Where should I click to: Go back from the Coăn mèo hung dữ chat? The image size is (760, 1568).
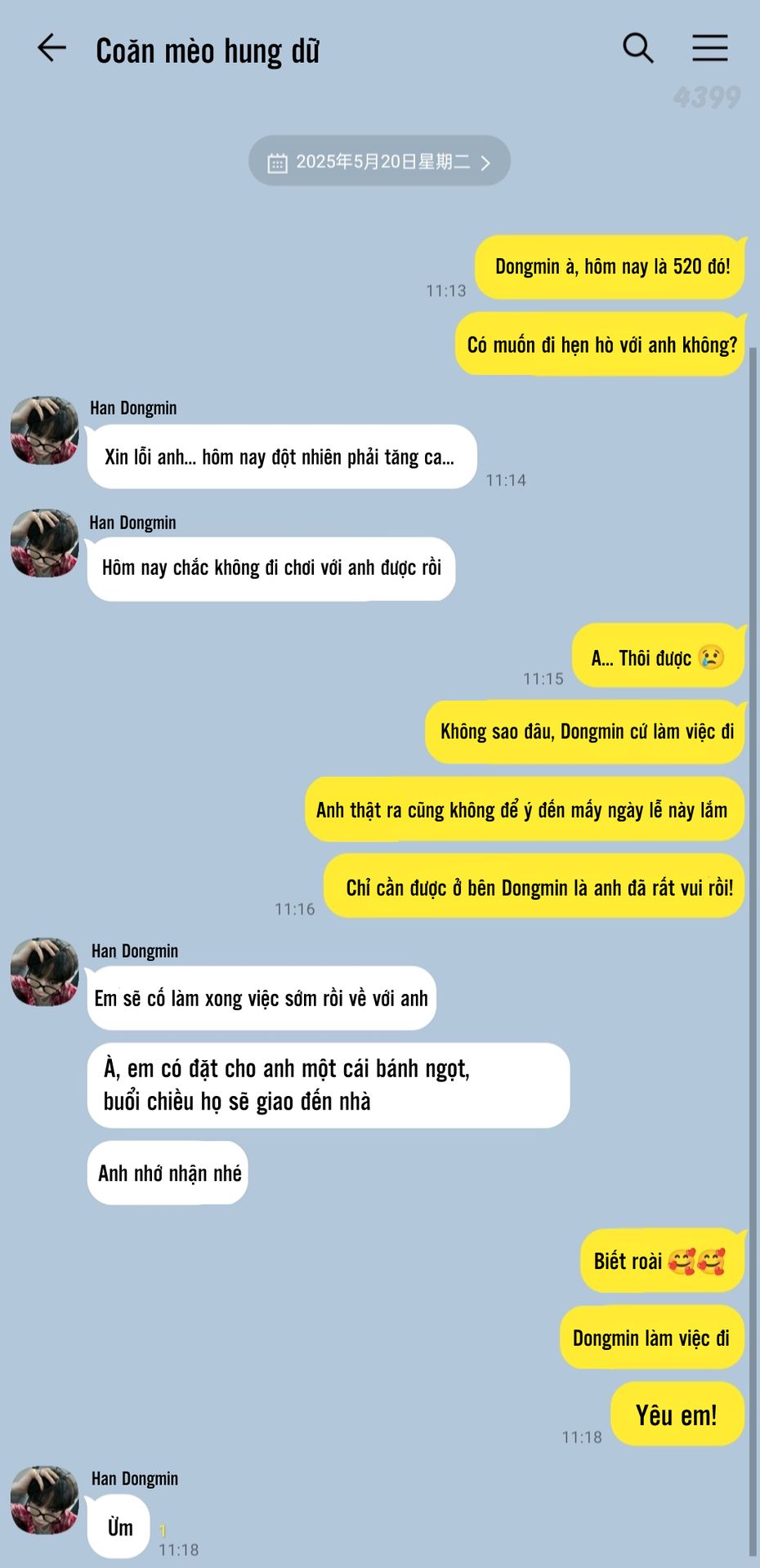tap(51, 48)
